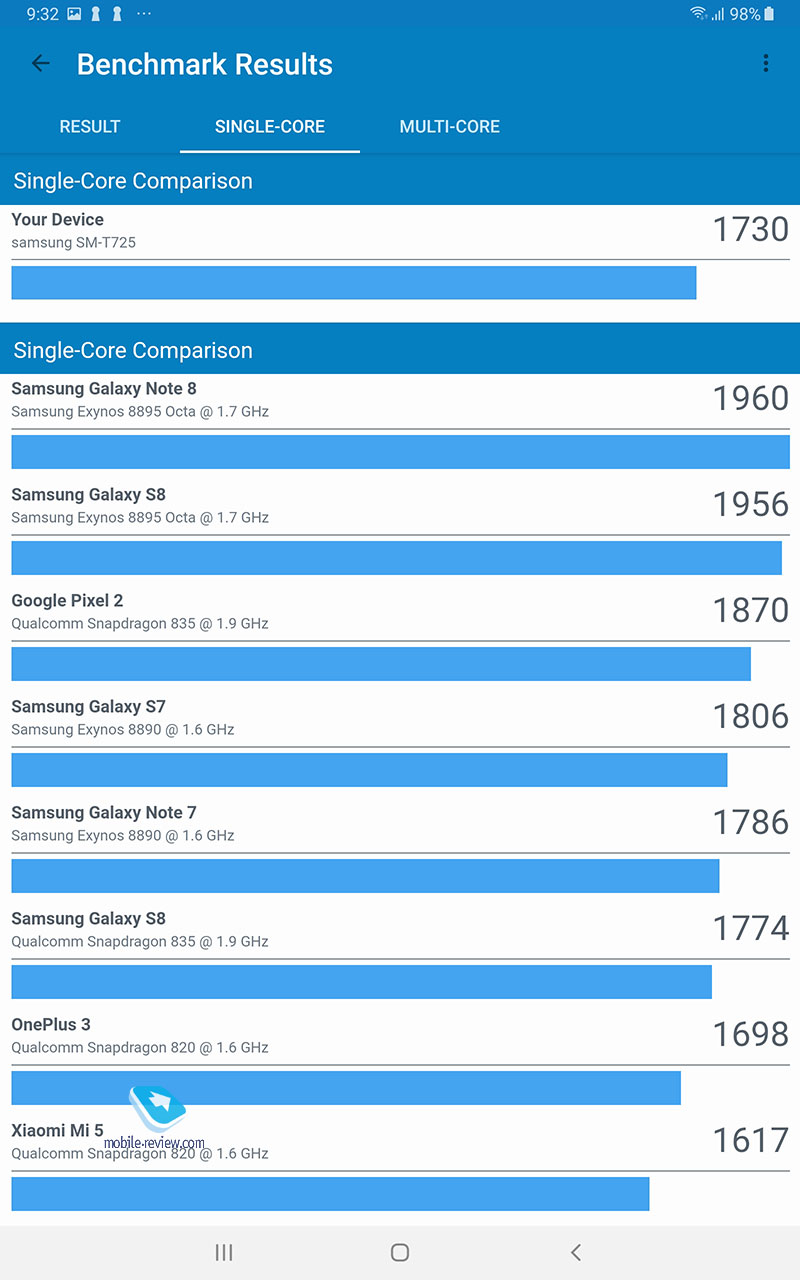Image resolution: width=800 pixels, height=1280 pixels.
Task: Go back using the app bar arrow
Action: [40, 64]
